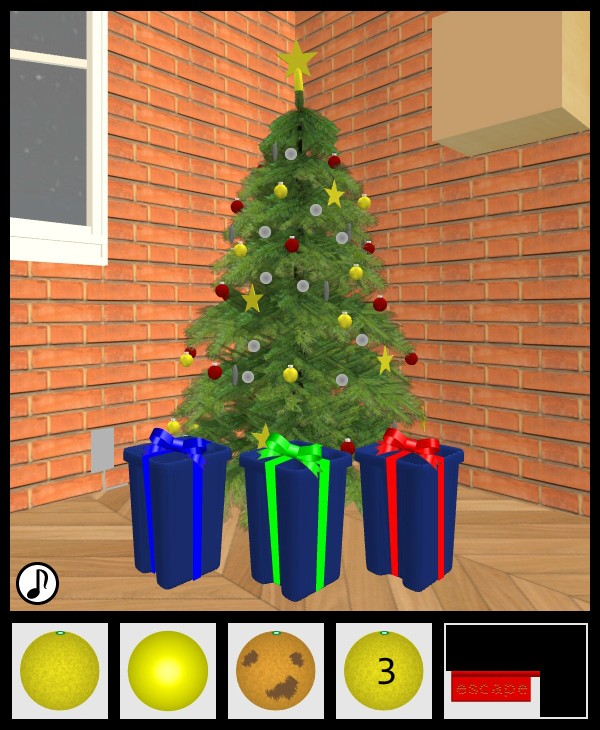Tap the gift box with green ribbon
Screen dimensions: 600x730
point(295,520)
